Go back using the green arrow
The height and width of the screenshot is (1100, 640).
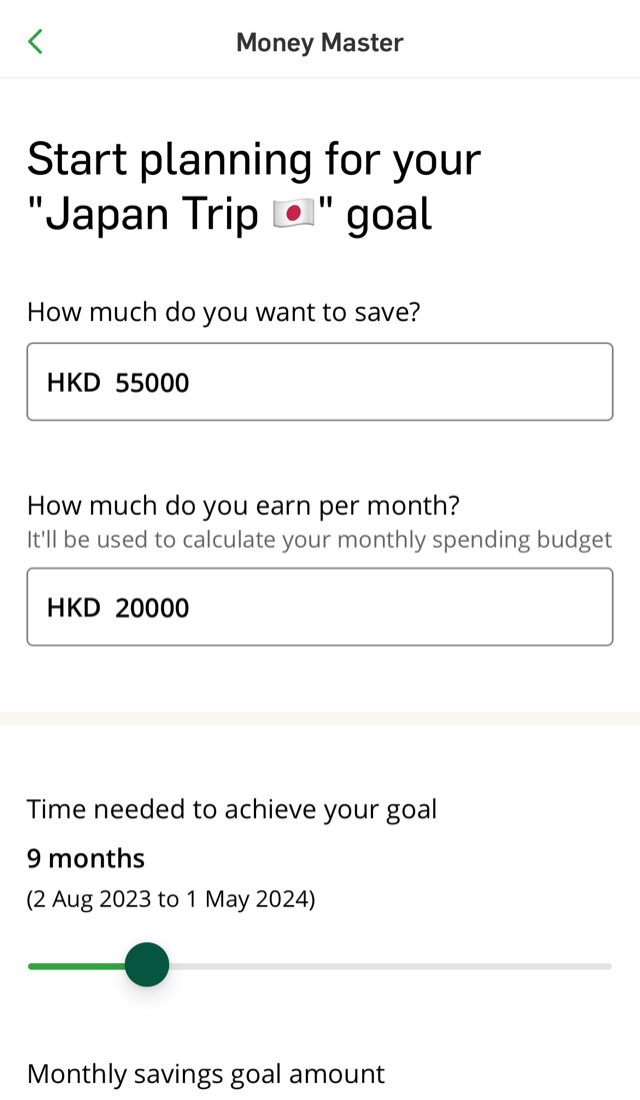35,41
